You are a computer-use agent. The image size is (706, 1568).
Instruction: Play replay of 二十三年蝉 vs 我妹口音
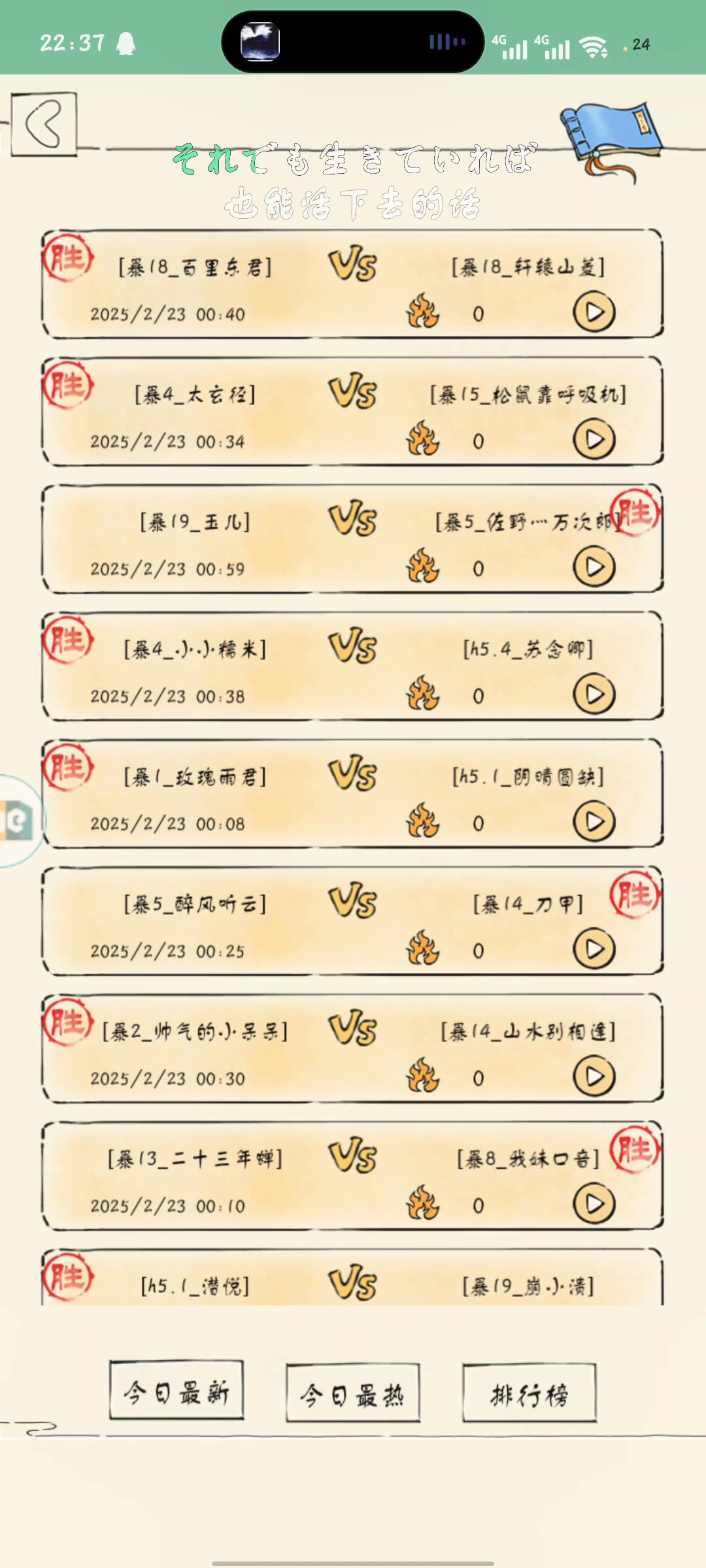pos(594,1205)
